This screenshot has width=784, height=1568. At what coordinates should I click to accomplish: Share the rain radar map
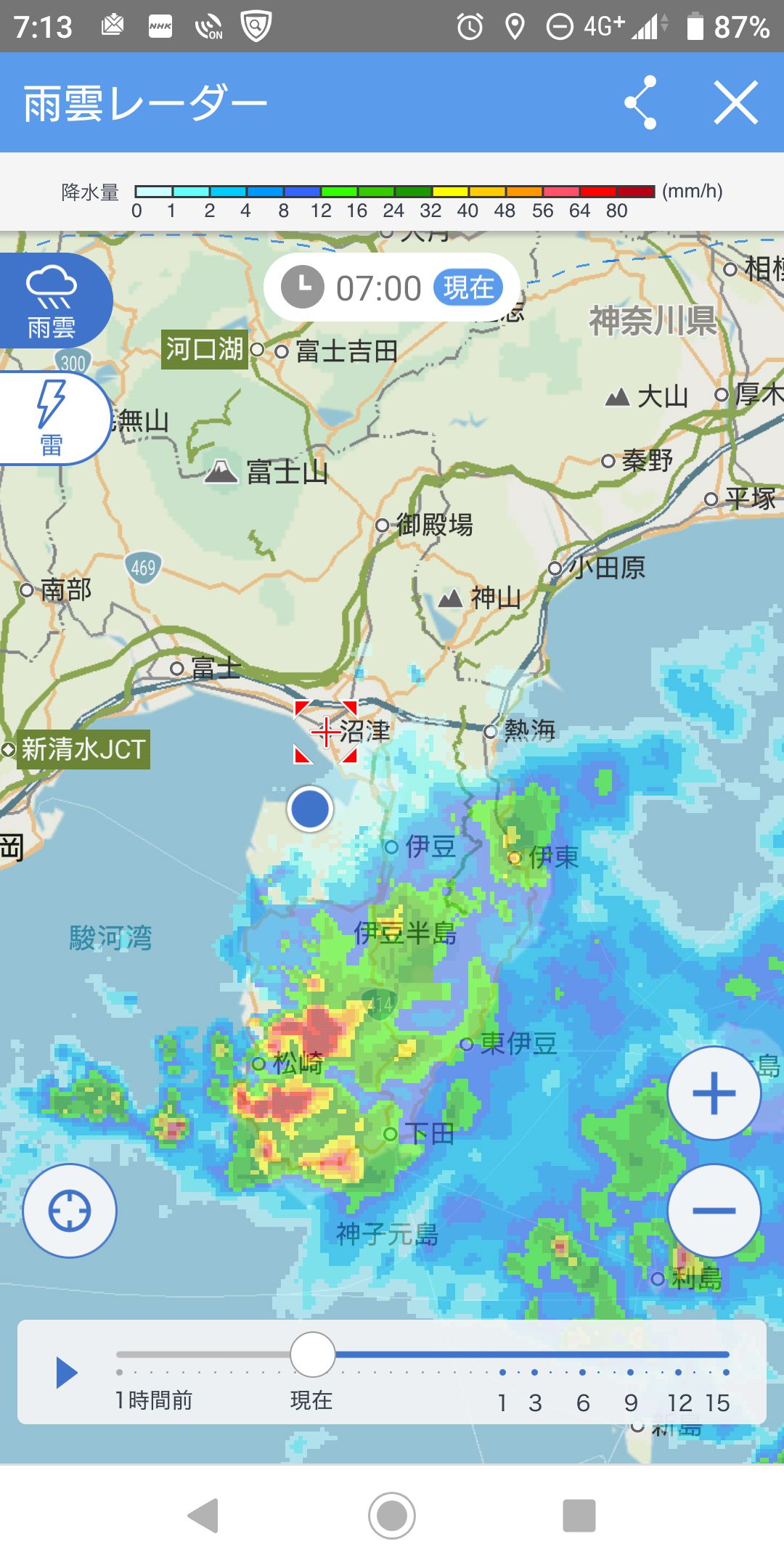click(x=641, y=102)
